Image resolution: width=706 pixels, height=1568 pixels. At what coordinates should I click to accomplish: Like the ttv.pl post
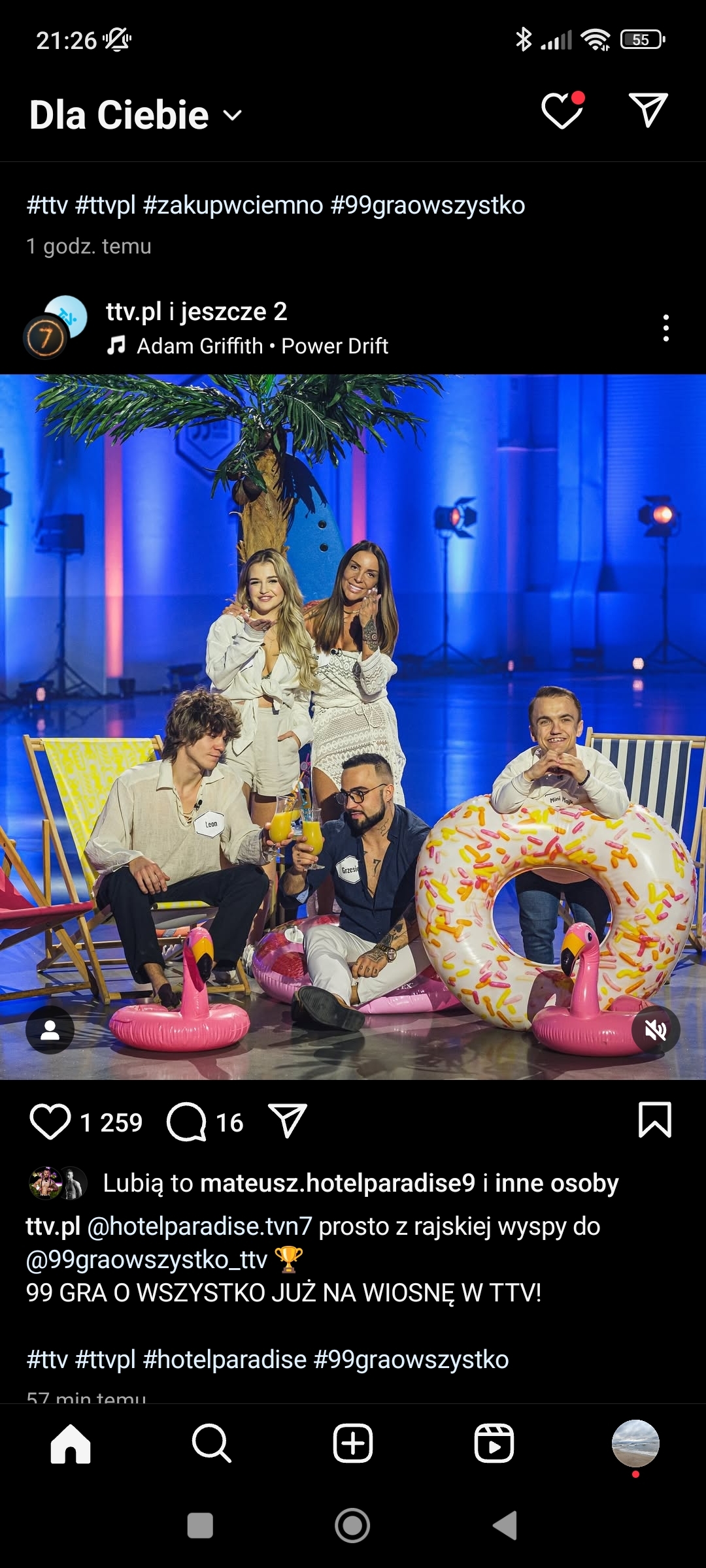(x=50, y=1122)
